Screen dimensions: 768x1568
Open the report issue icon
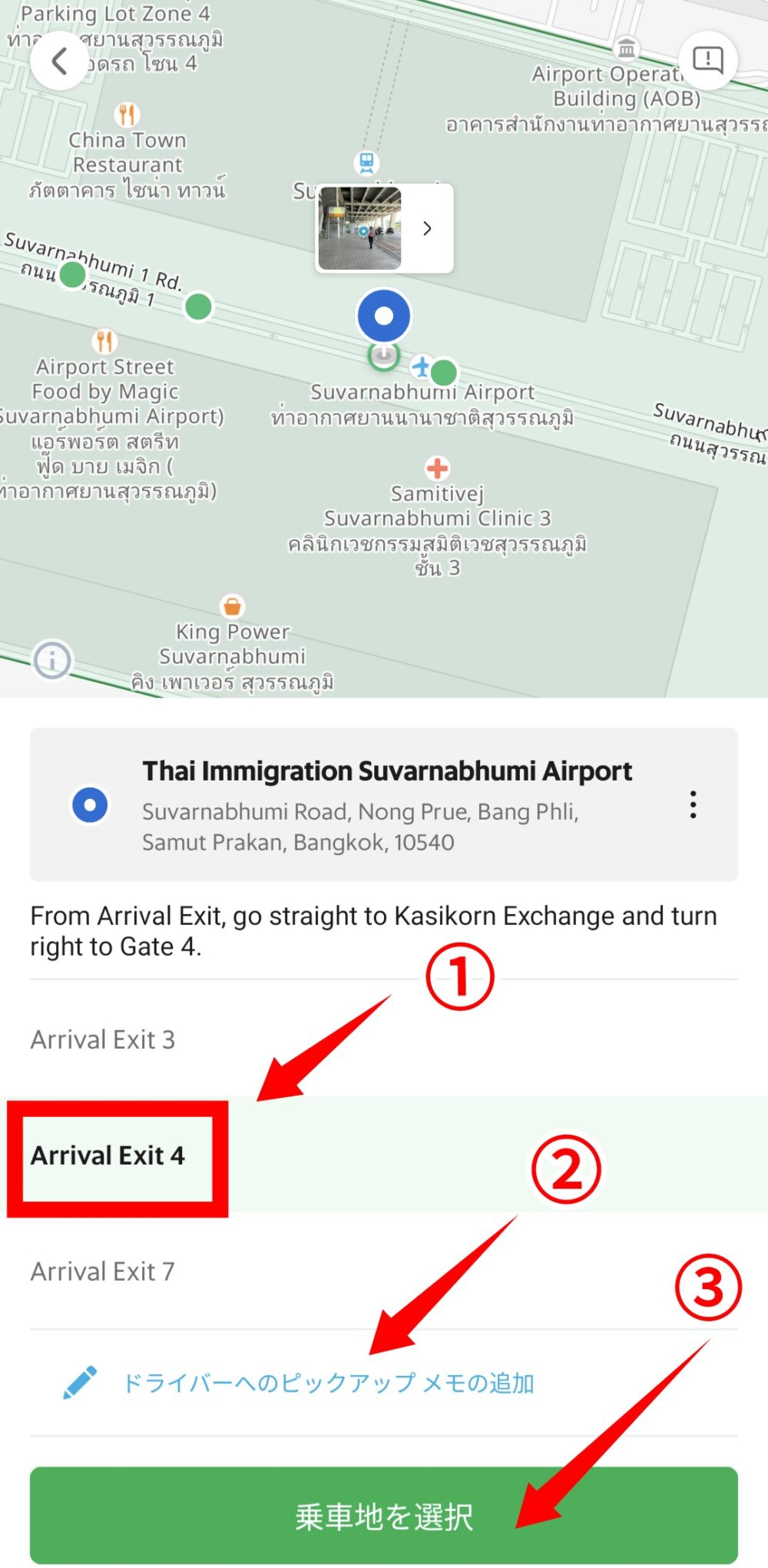click(x=707, y=59)
